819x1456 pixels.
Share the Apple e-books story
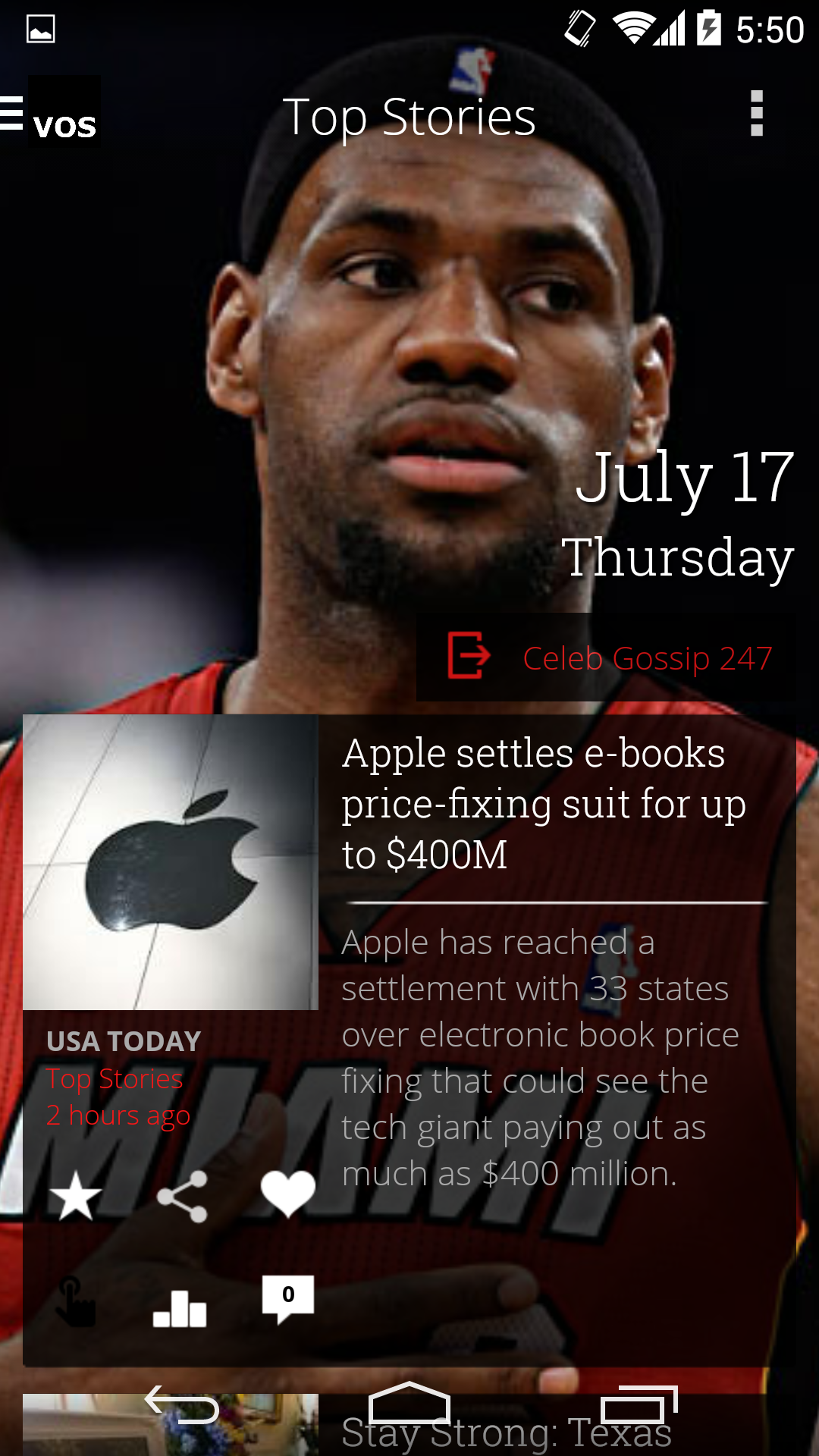(x=182, y=1196)
